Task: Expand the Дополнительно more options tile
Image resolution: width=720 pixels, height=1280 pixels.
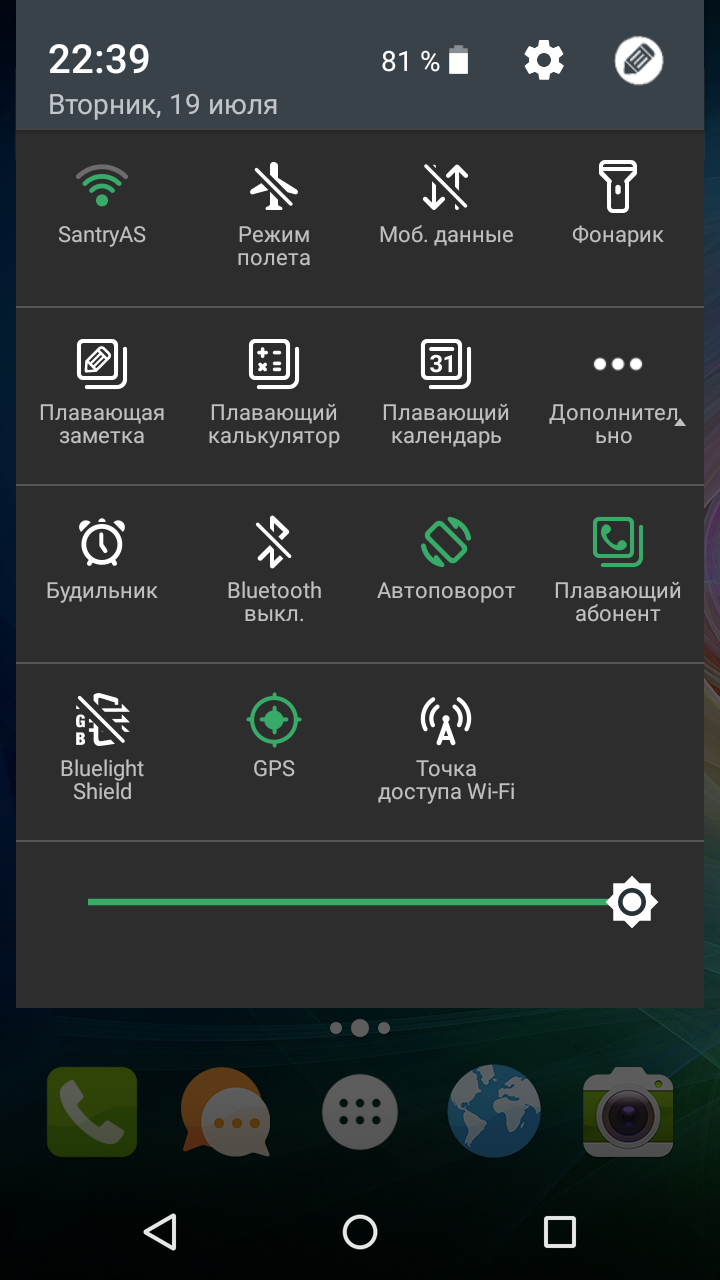Action: 617,365
